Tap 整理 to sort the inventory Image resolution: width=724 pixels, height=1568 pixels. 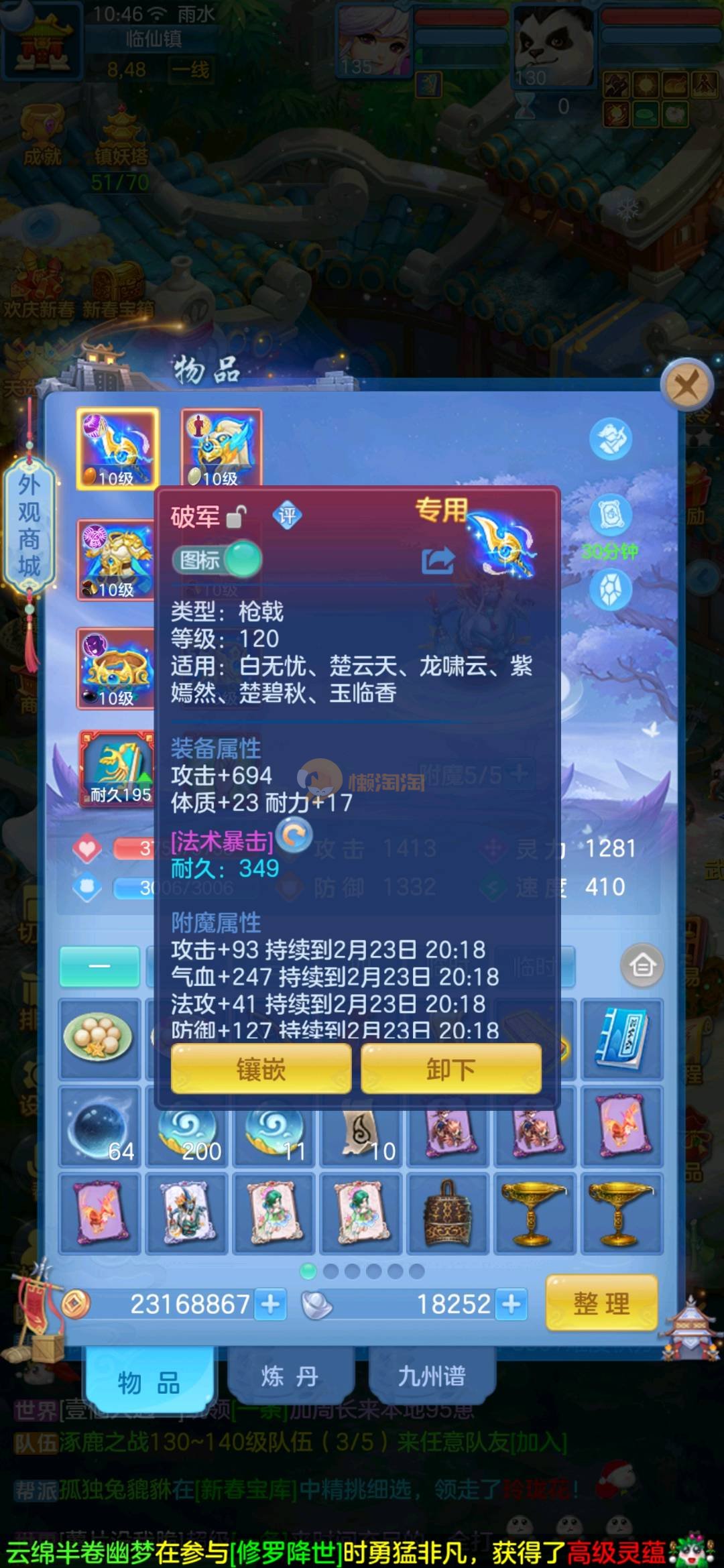[x=601, y=1303]
